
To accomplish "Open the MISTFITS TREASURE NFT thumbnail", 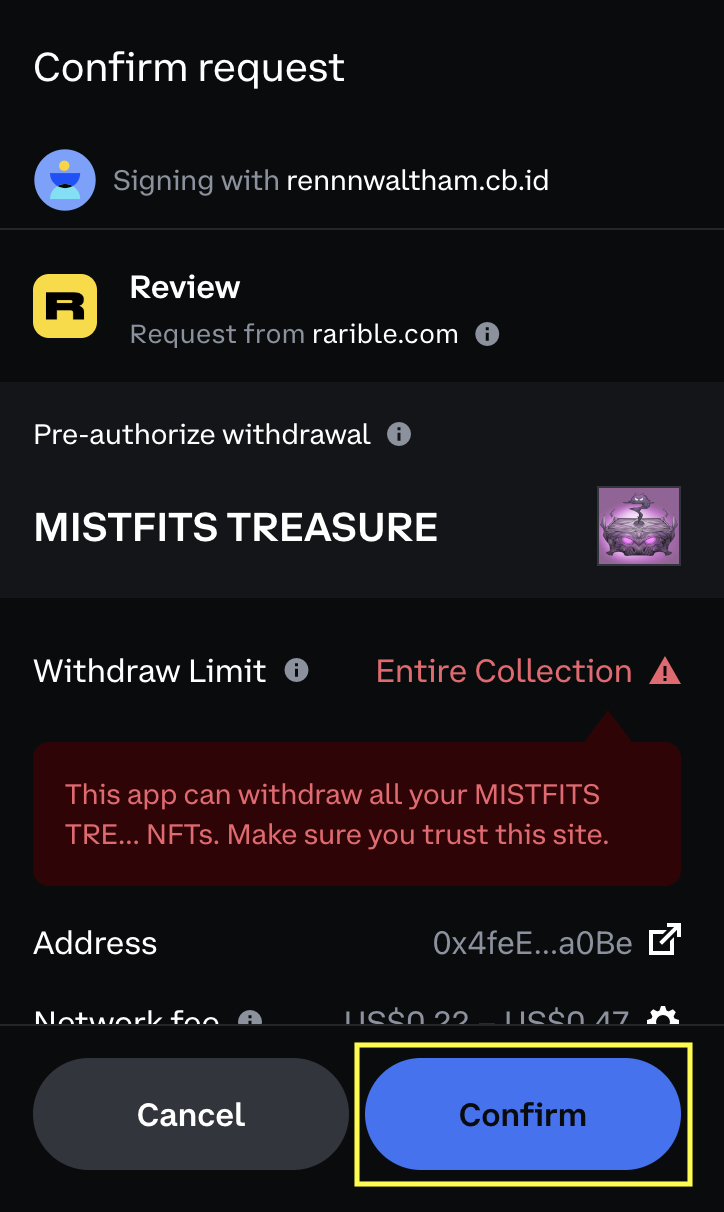I will (638, 525).
